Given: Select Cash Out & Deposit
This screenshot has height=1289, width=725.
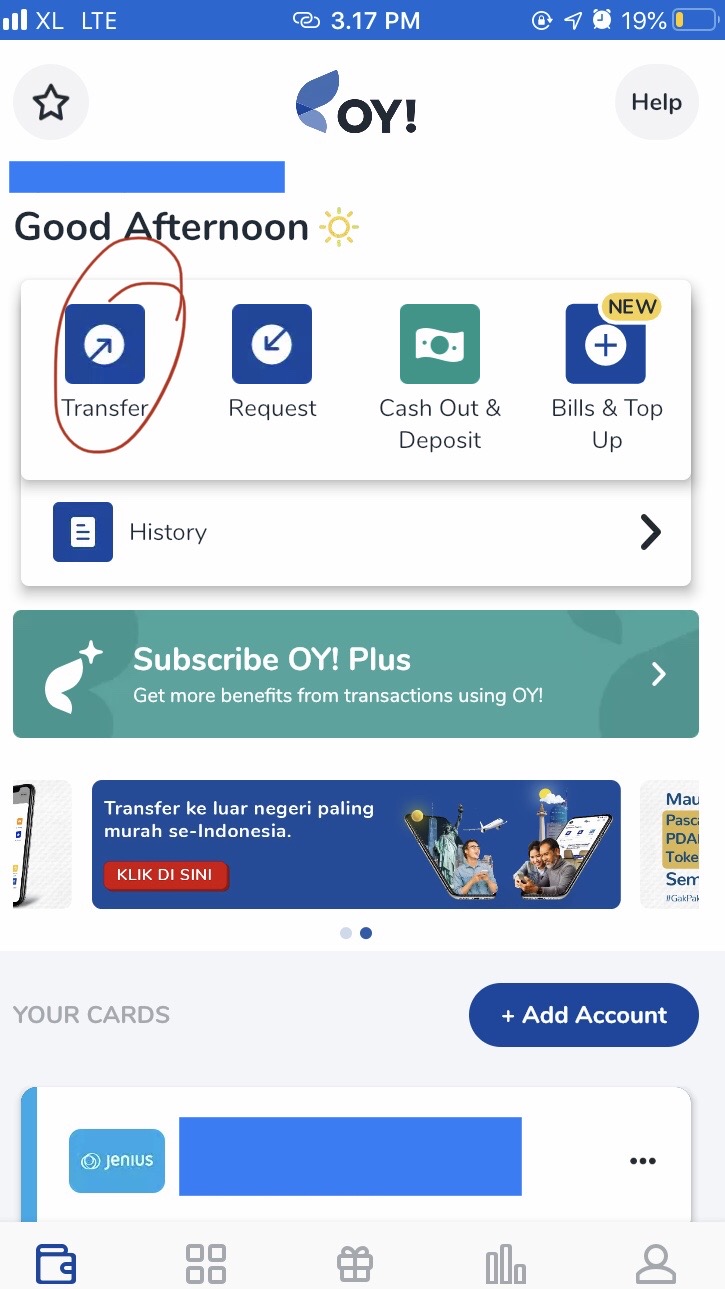Looking at the screenshot, I should click(440, 345).
